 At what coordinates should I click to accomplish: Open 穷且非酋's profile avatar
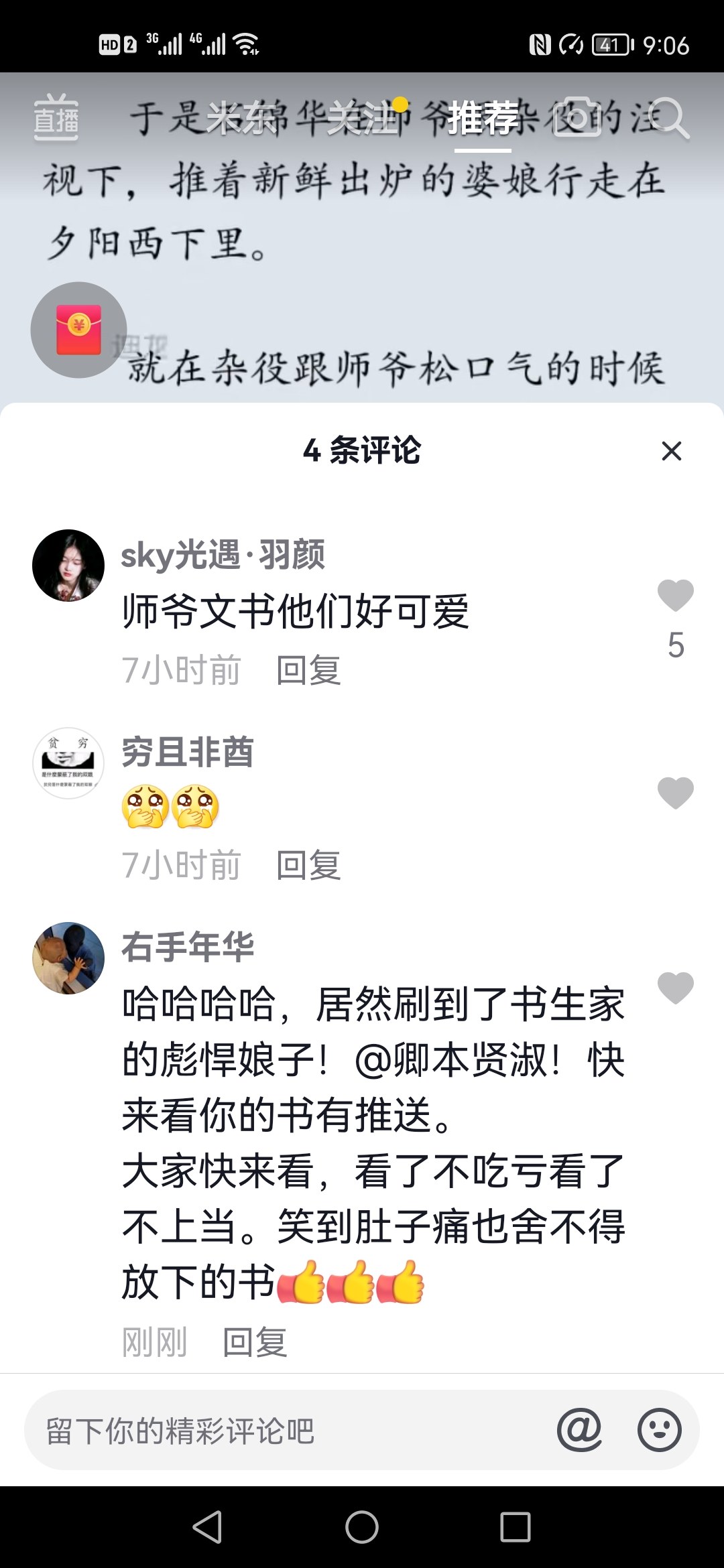[68, 763]
